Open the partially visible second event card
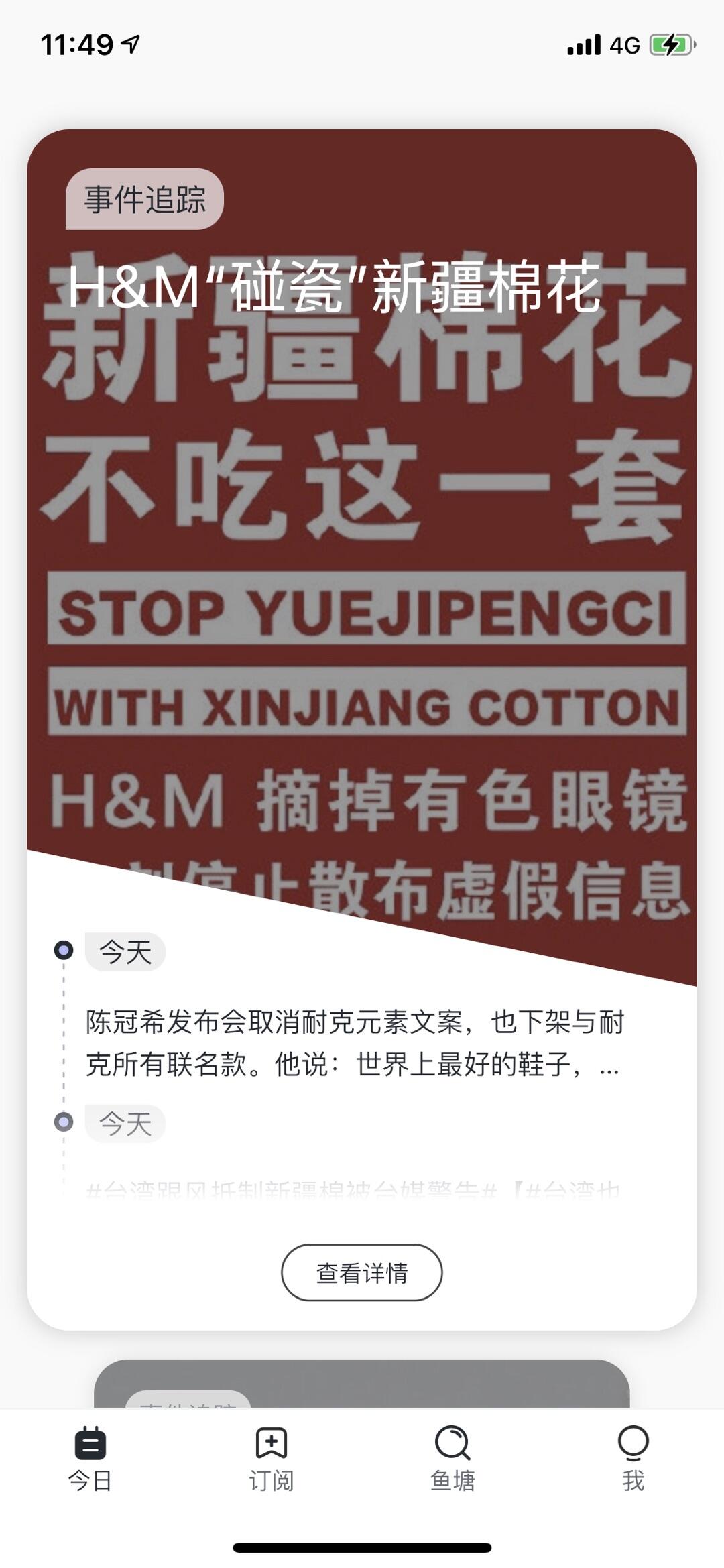The width and height of the screenshot is (724, 1568). pos(362,1384)
